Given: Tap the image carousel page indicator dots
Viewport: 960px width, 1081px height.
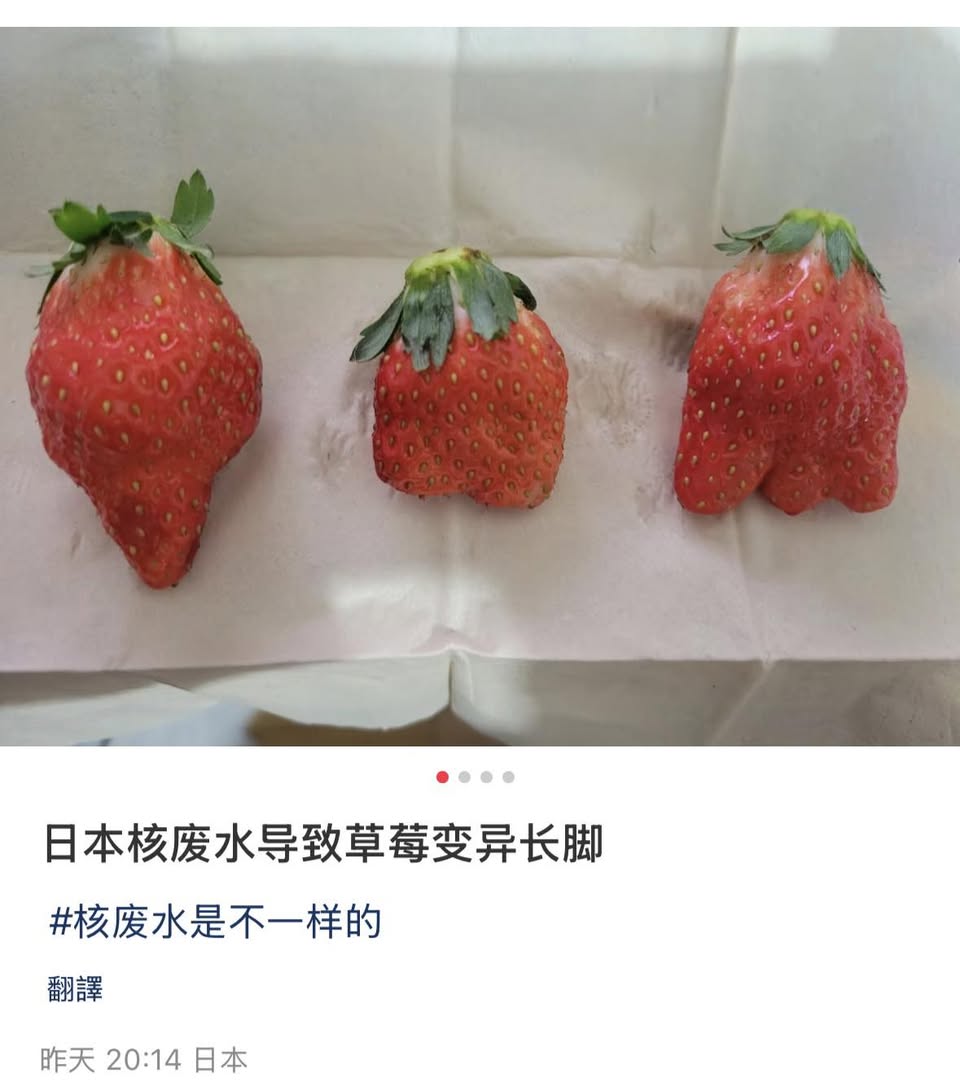Looking at the screenshot, I should (476, 777).
